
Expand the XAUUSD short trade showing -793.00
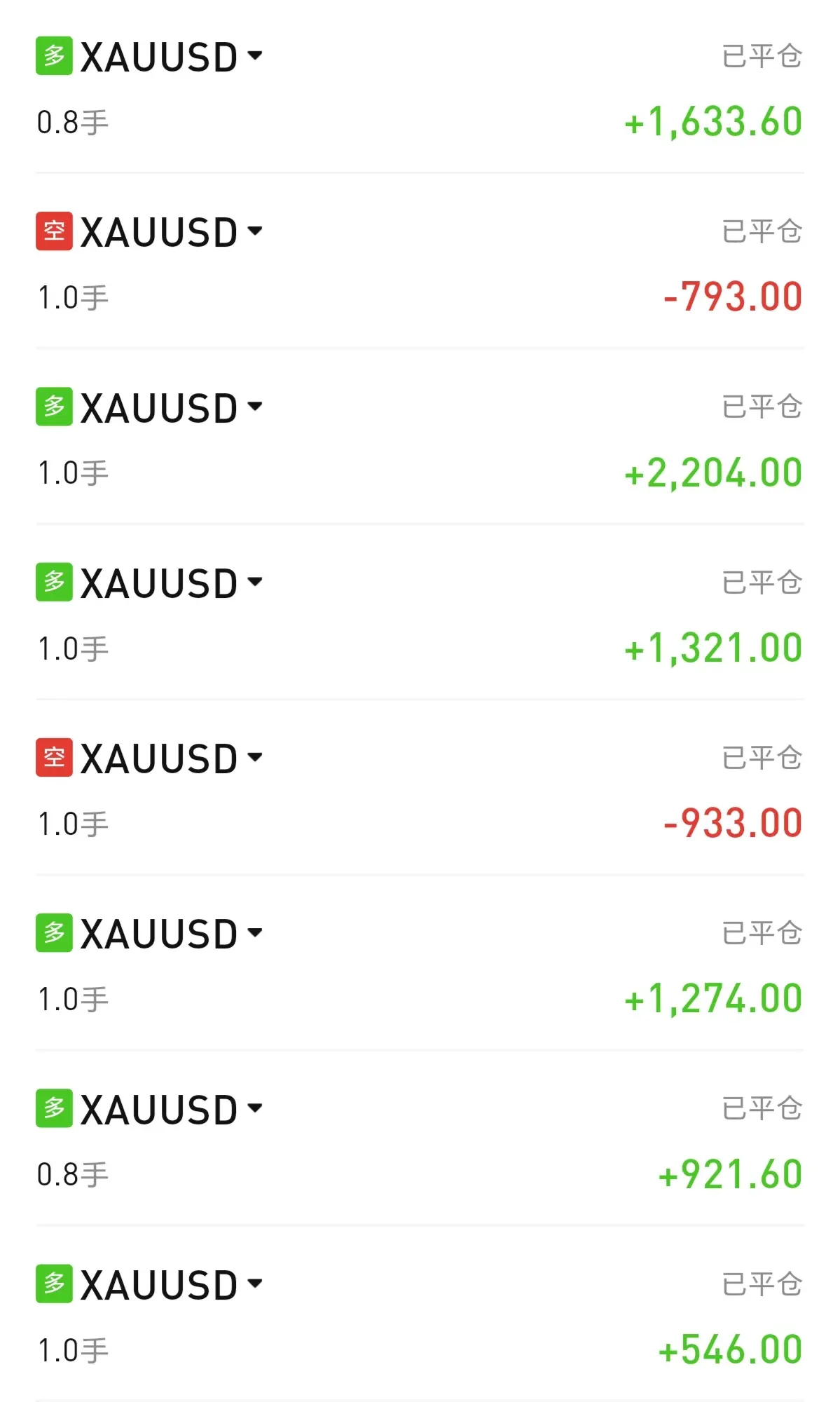pyautogui.click(x=255, y=231)
